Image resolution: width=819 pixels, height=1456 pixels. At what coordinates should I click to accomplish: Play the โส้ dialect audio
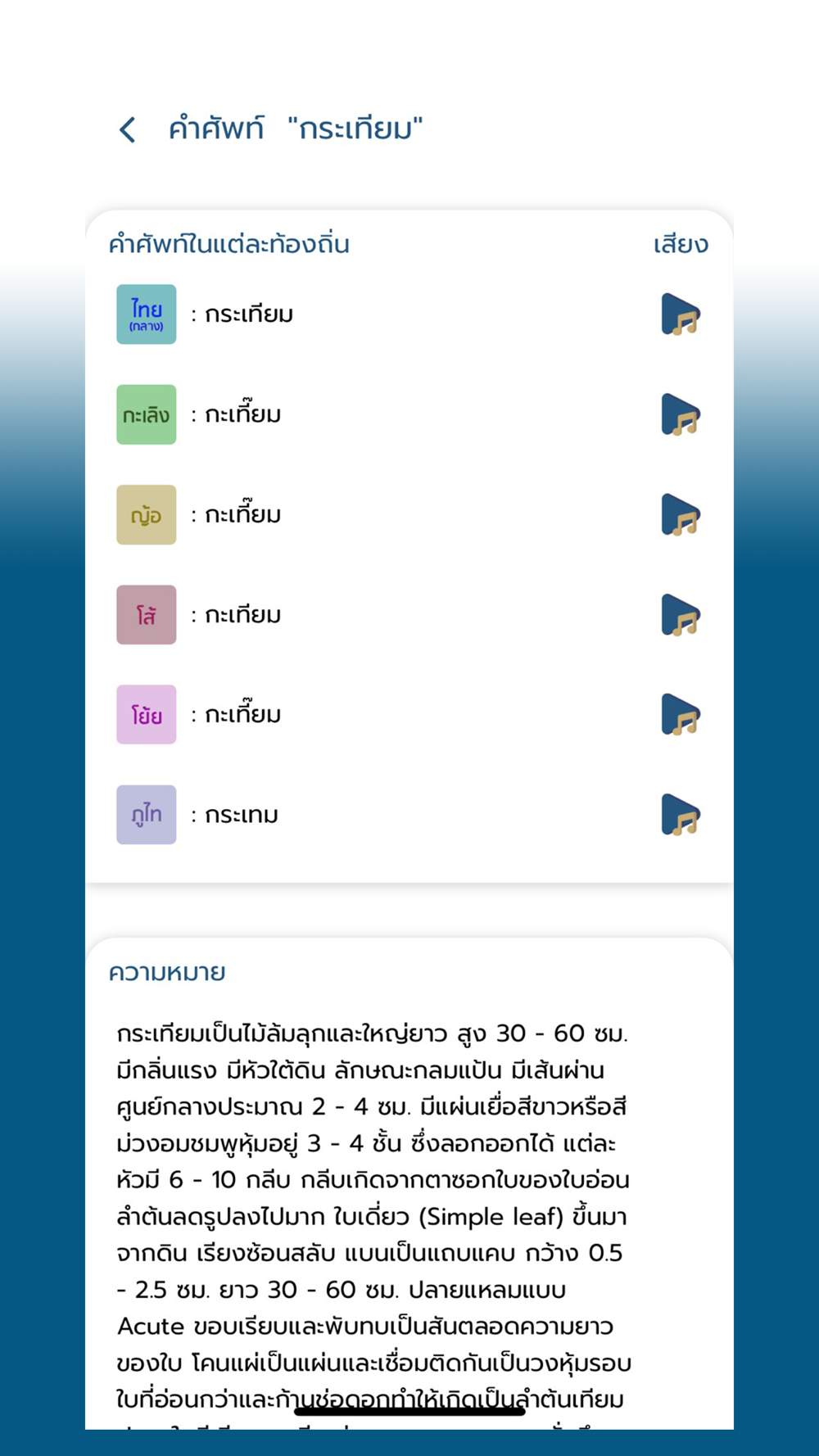tap(681, 615)
